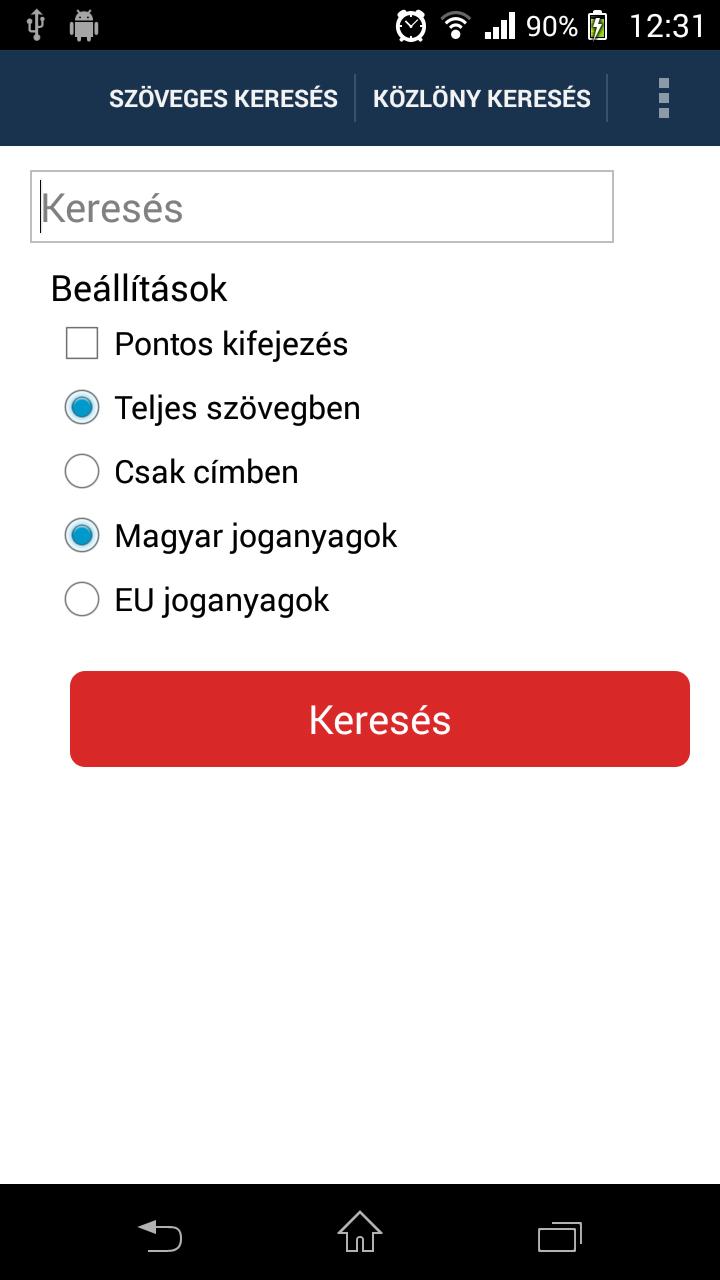This screenshot has height=1280, width=720.
Task: Tap the Android debugging icon in the status bar
Action: click(x=84, y=25)
